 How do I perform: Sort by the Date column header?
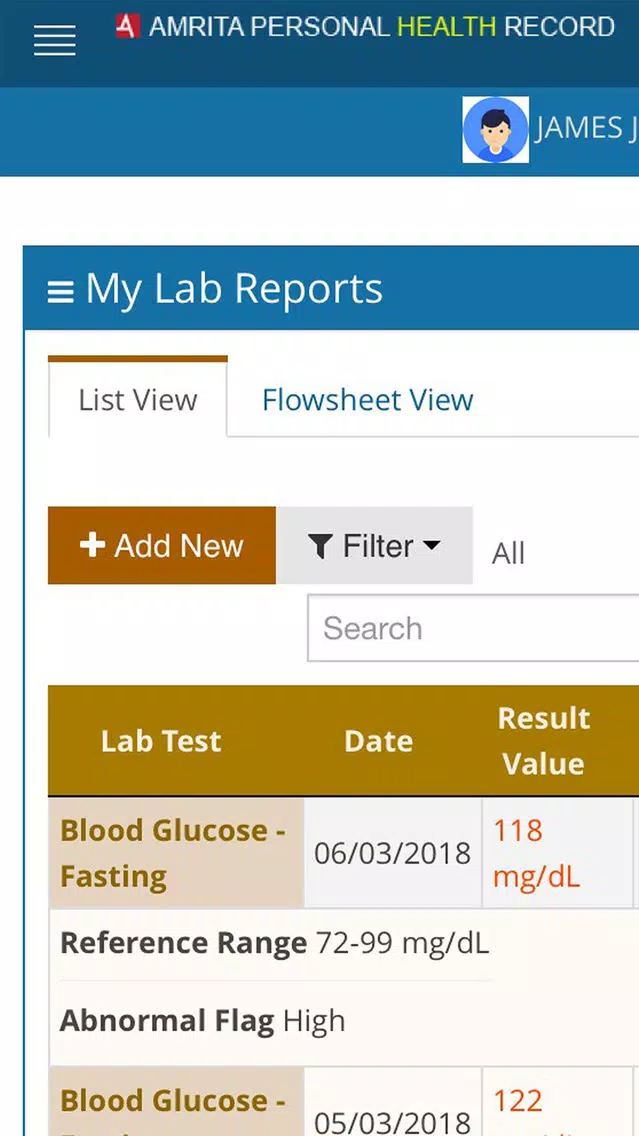(x=378, y=741)
